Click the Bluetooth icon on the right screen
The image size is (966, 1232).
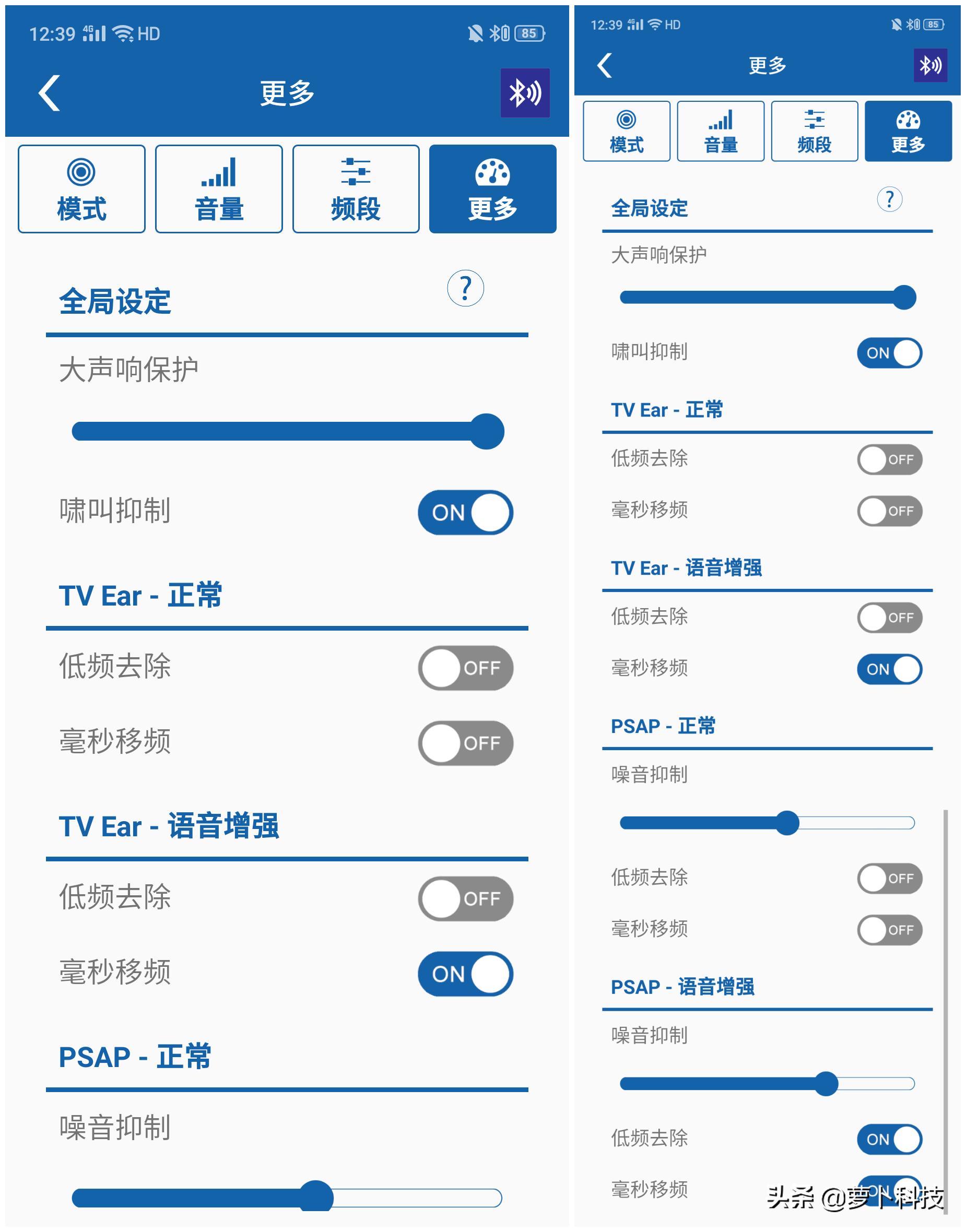pos(930,65)
